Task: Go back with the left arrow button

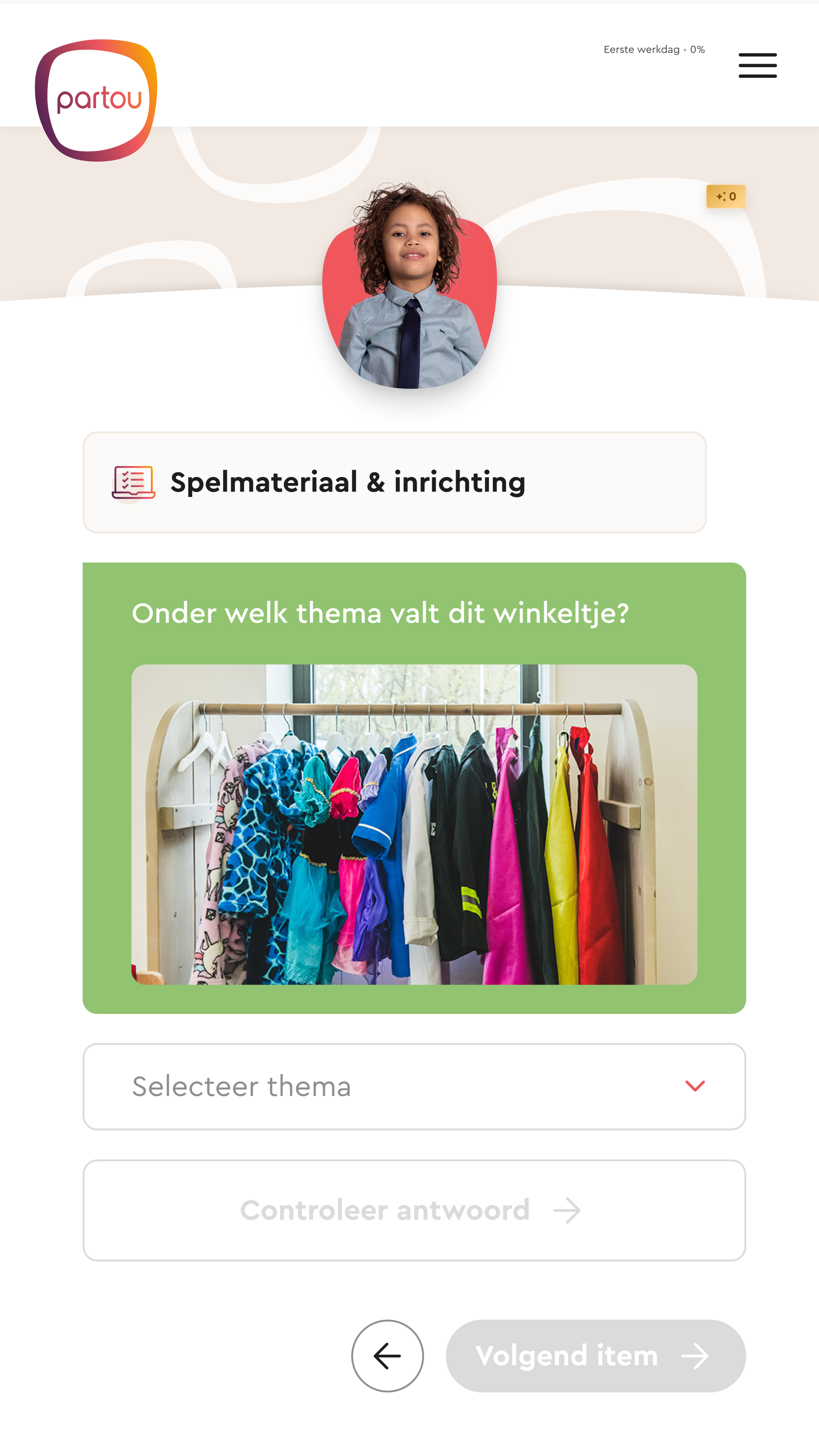Action: click(x=387, y=1356)
